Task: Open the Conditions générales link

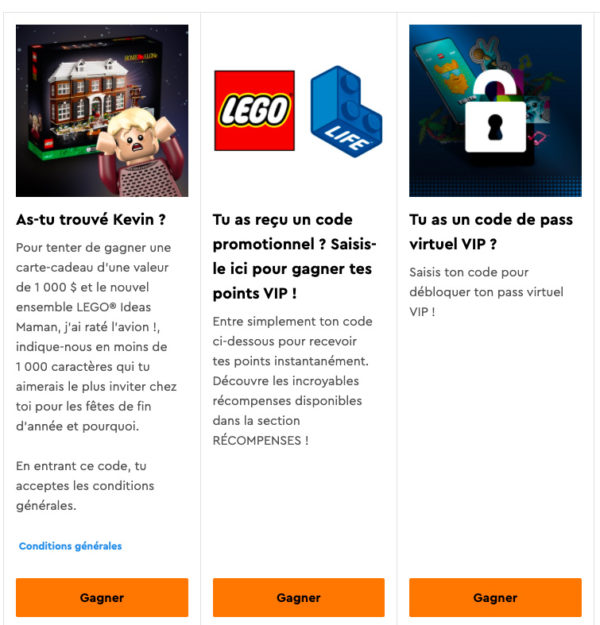Action: click(x=70, y=546)
